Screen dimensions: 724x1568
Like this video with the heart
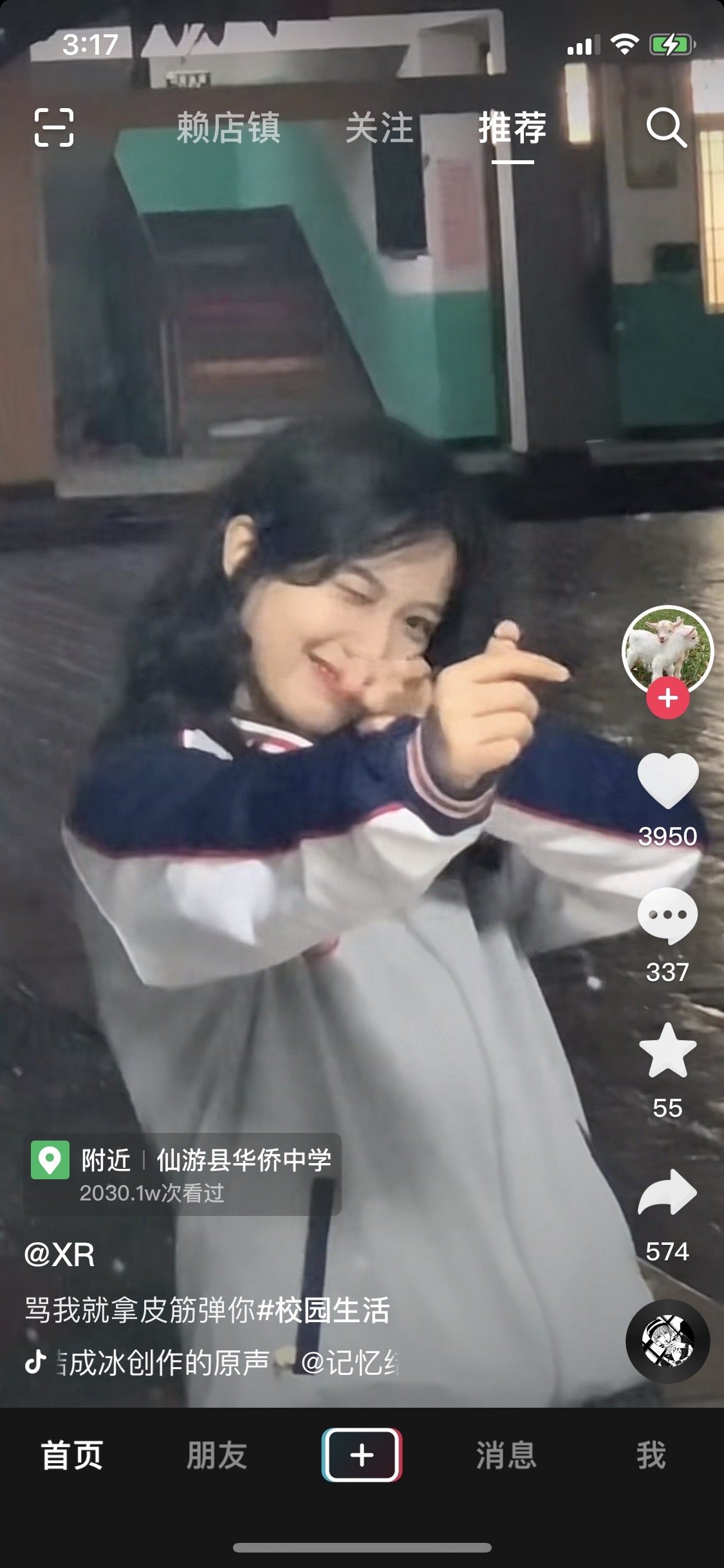(667, 781)
